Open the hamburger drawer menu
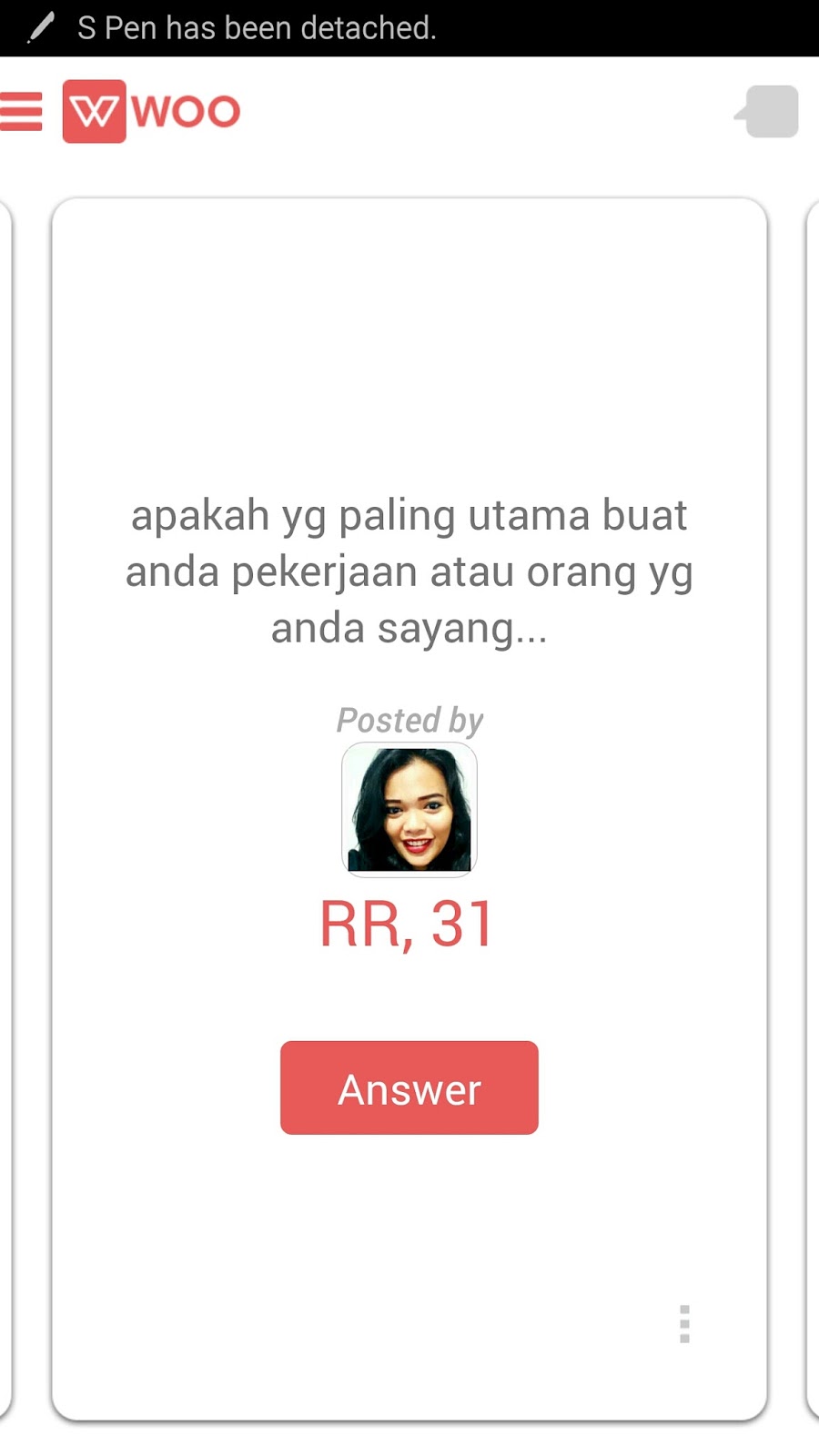Screen dimensions: 819x1456 pos(21,112)
